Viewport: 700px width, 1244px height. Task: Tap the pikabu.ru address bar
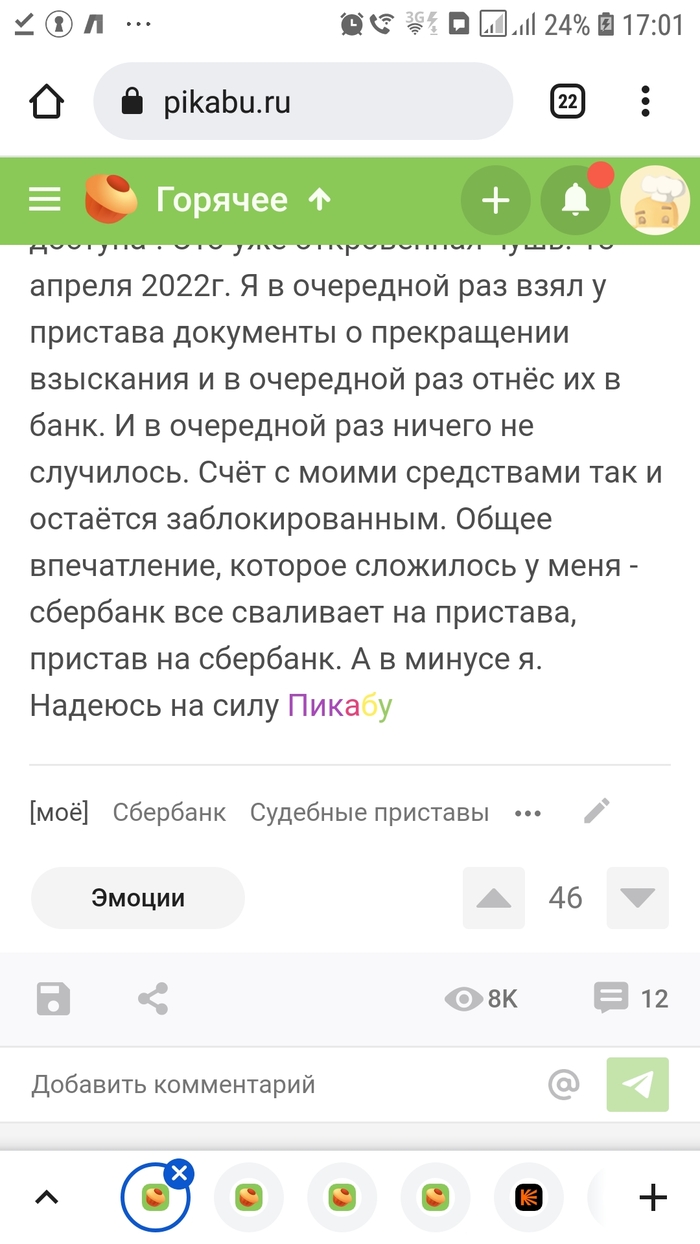302,101
